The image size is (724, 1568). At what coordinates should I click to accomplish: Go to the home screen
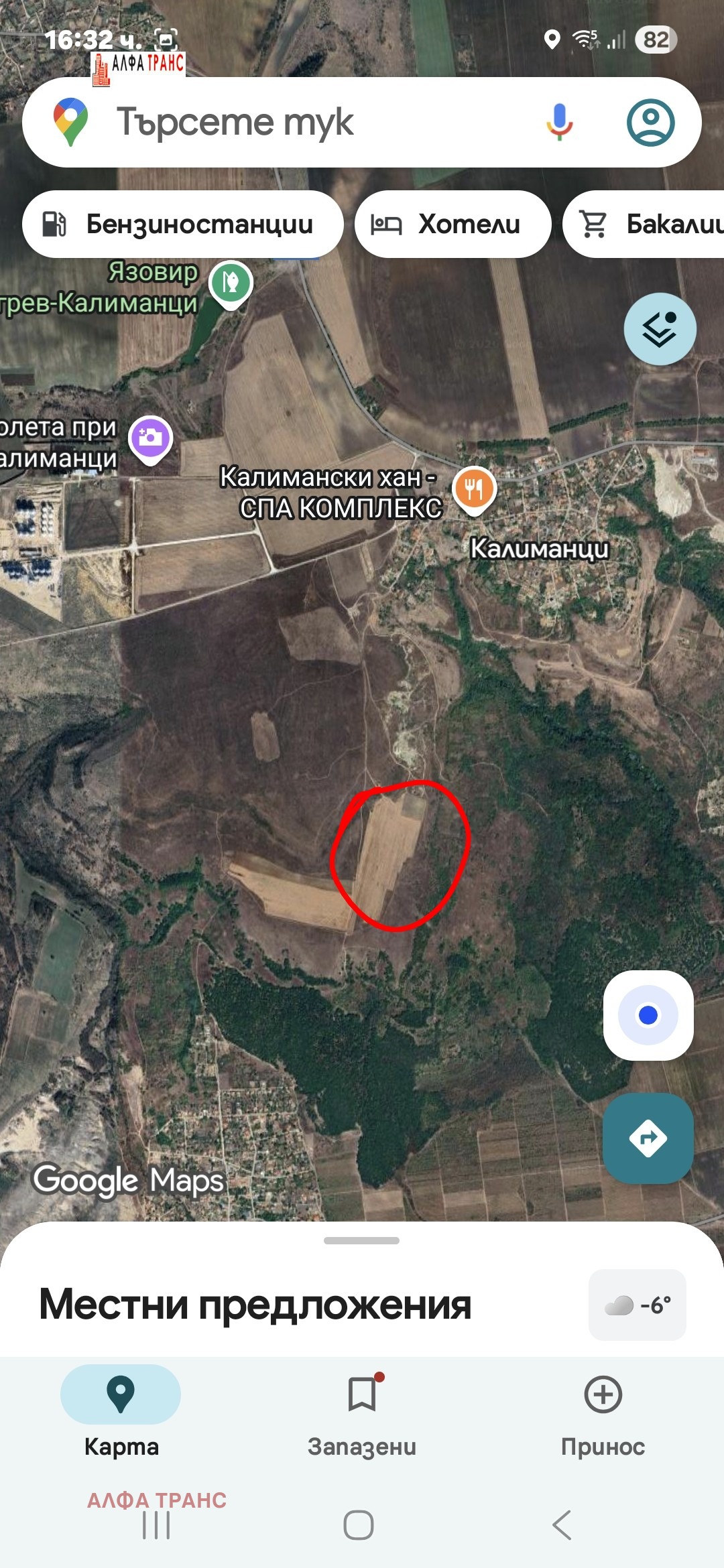click(x=359, y=1525)
